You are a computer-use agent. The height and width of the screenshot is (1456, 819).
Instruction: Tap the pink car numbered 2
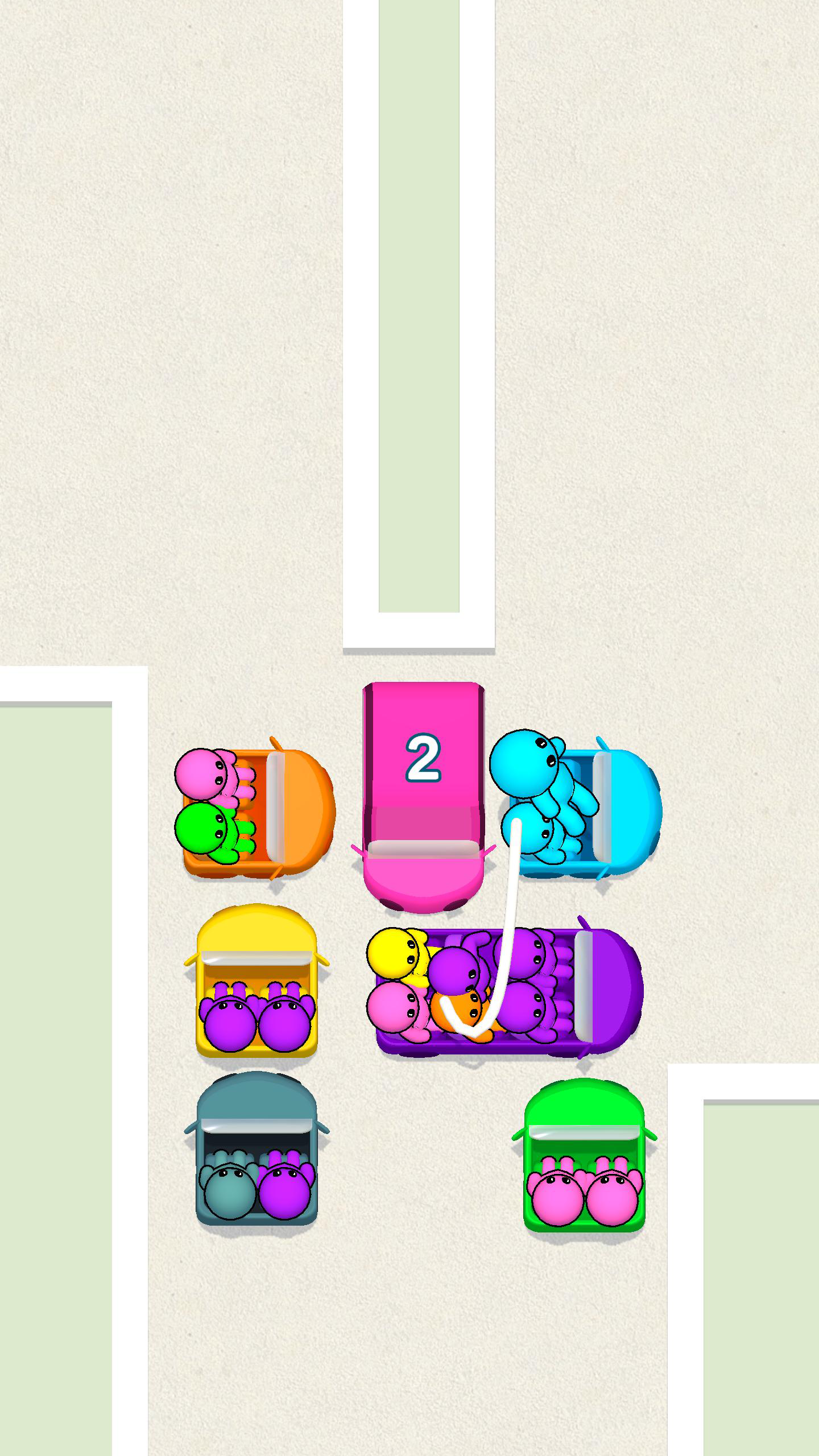(x=424, y=796)
